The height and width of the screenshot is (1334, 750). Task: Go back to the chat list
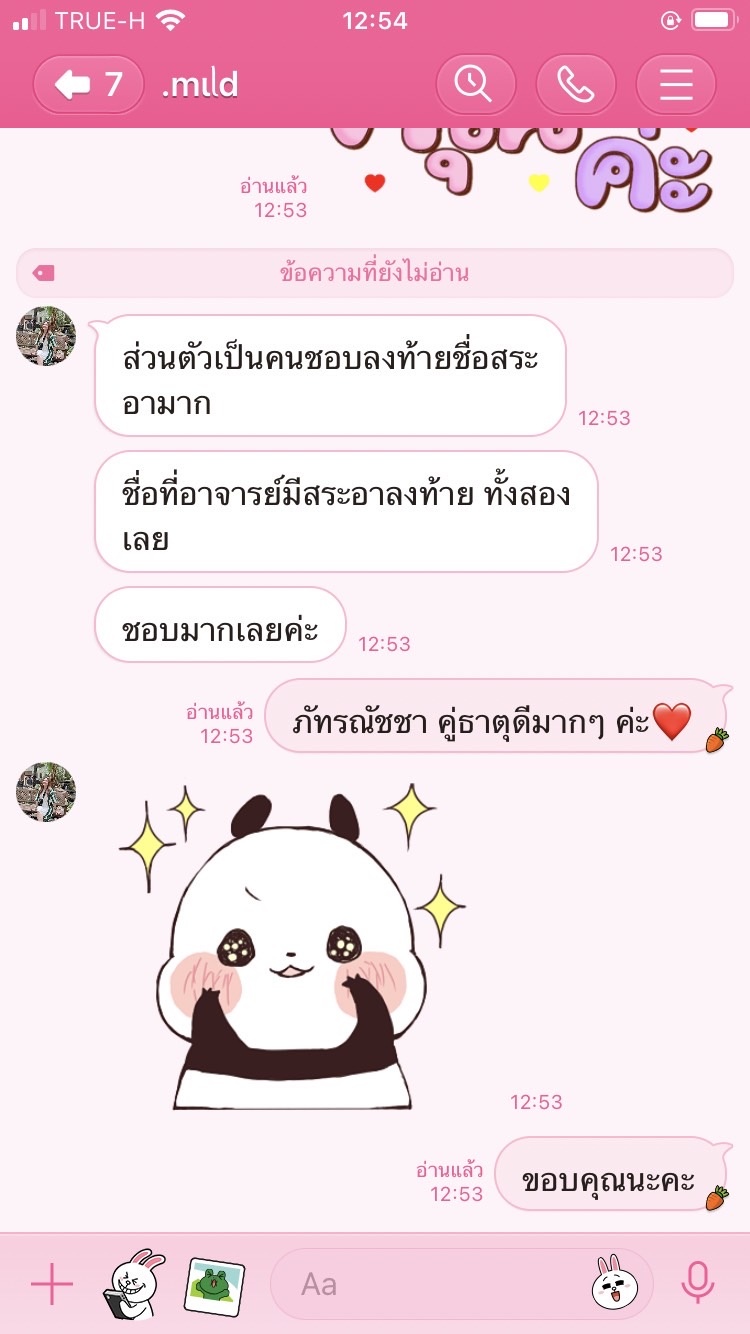coord(88,85)
